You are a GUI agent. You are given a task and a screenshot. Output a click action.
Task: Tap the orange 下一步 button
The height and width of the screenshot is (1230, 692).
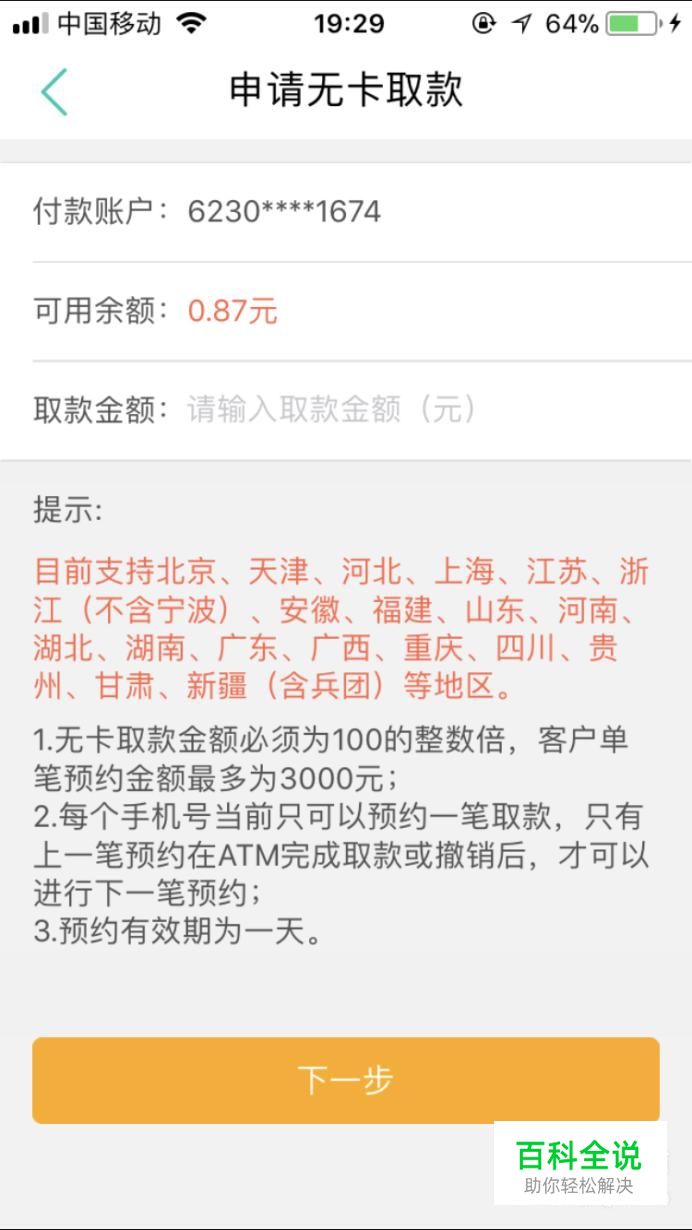[x=346, y=1080]
